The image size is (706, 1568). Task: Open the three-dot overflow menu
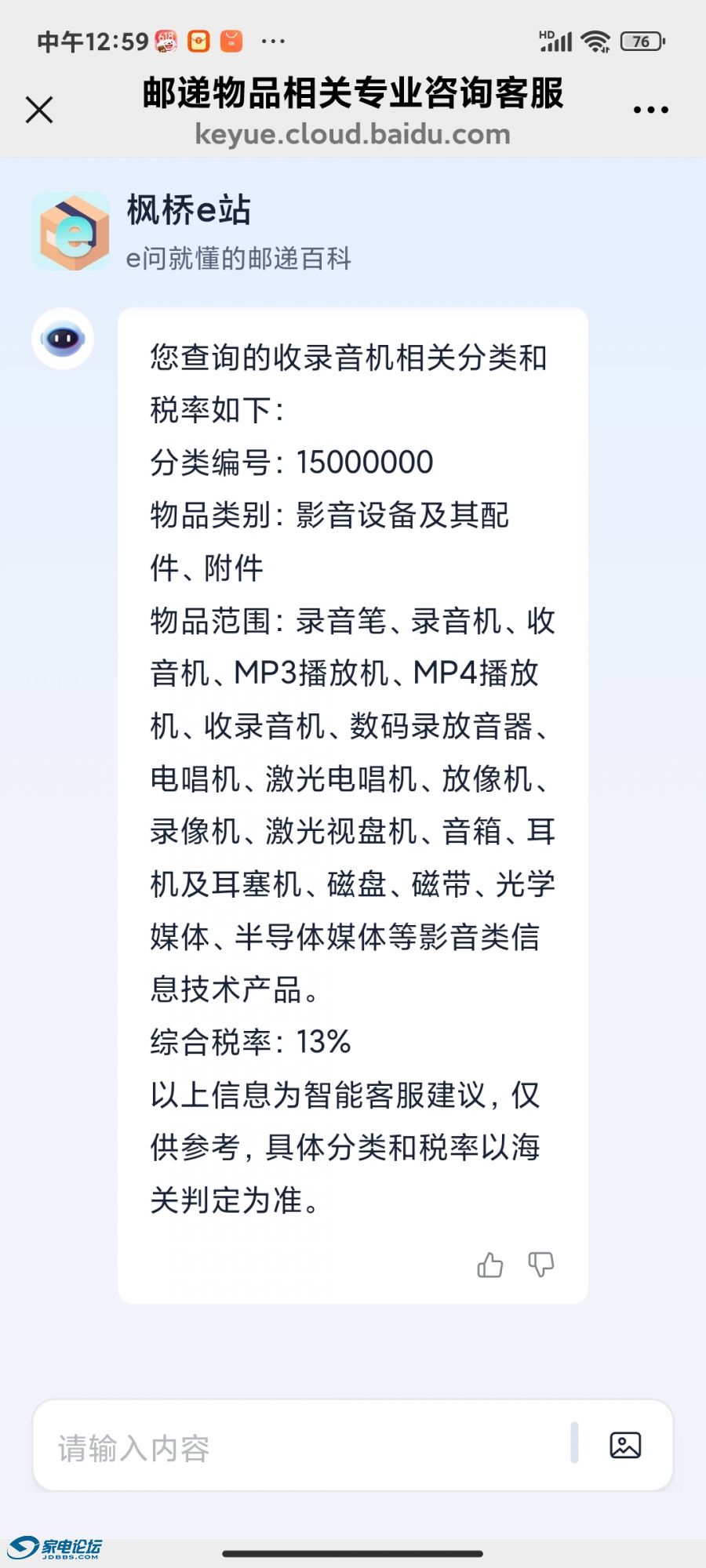[x=650, y=111]
